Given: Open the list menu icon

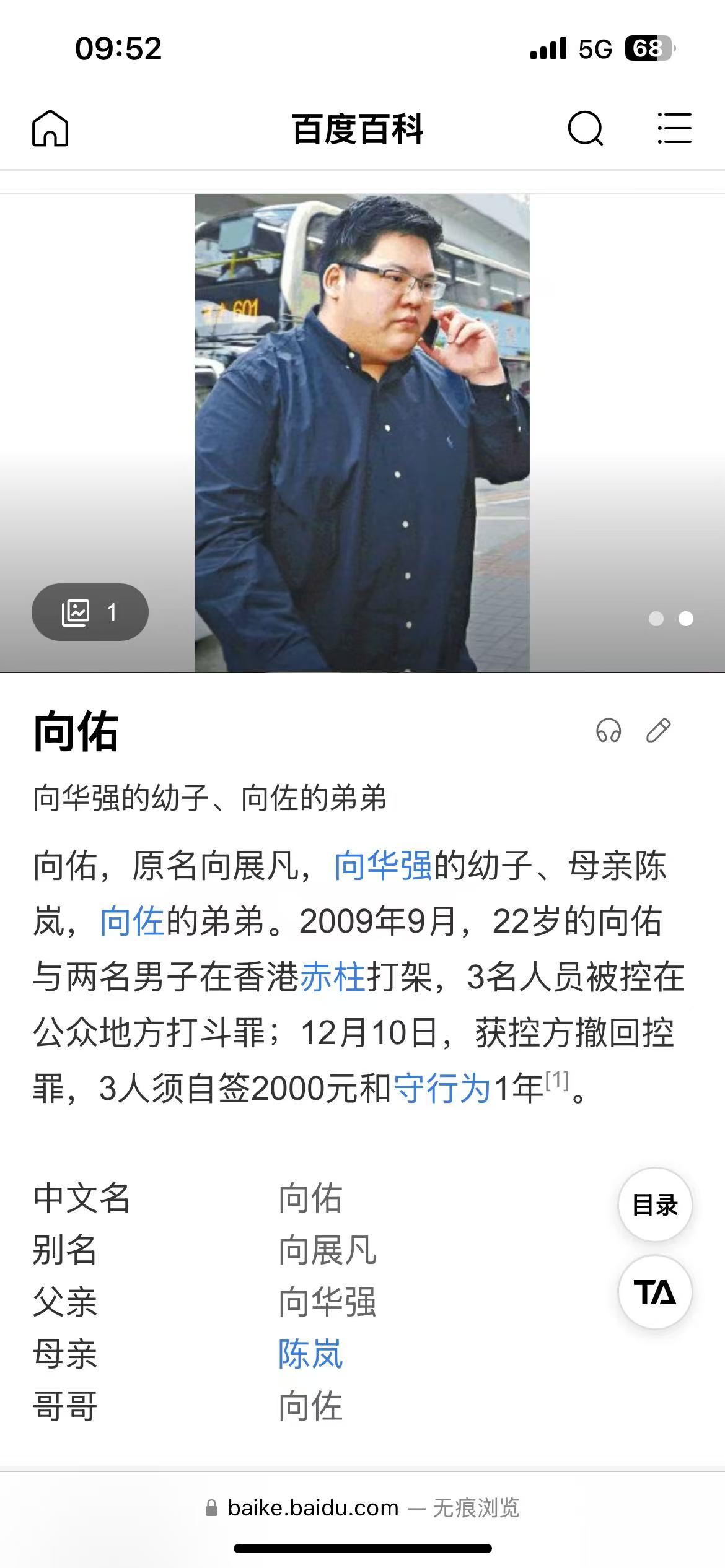Looking at the screenshot, I should click(x=674, y=129).
